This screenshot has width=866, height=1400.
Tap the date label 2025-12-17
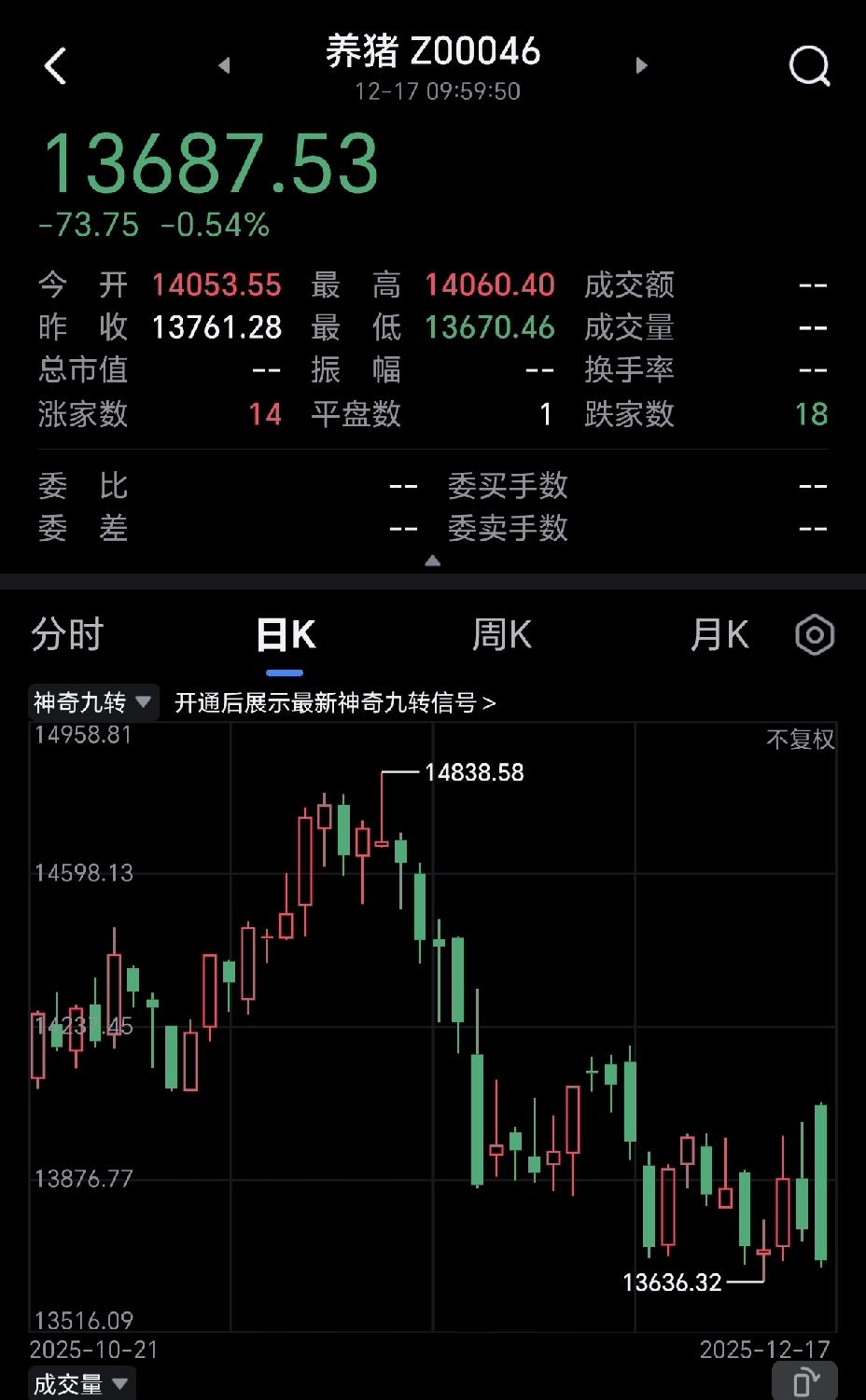[765, 1350]
